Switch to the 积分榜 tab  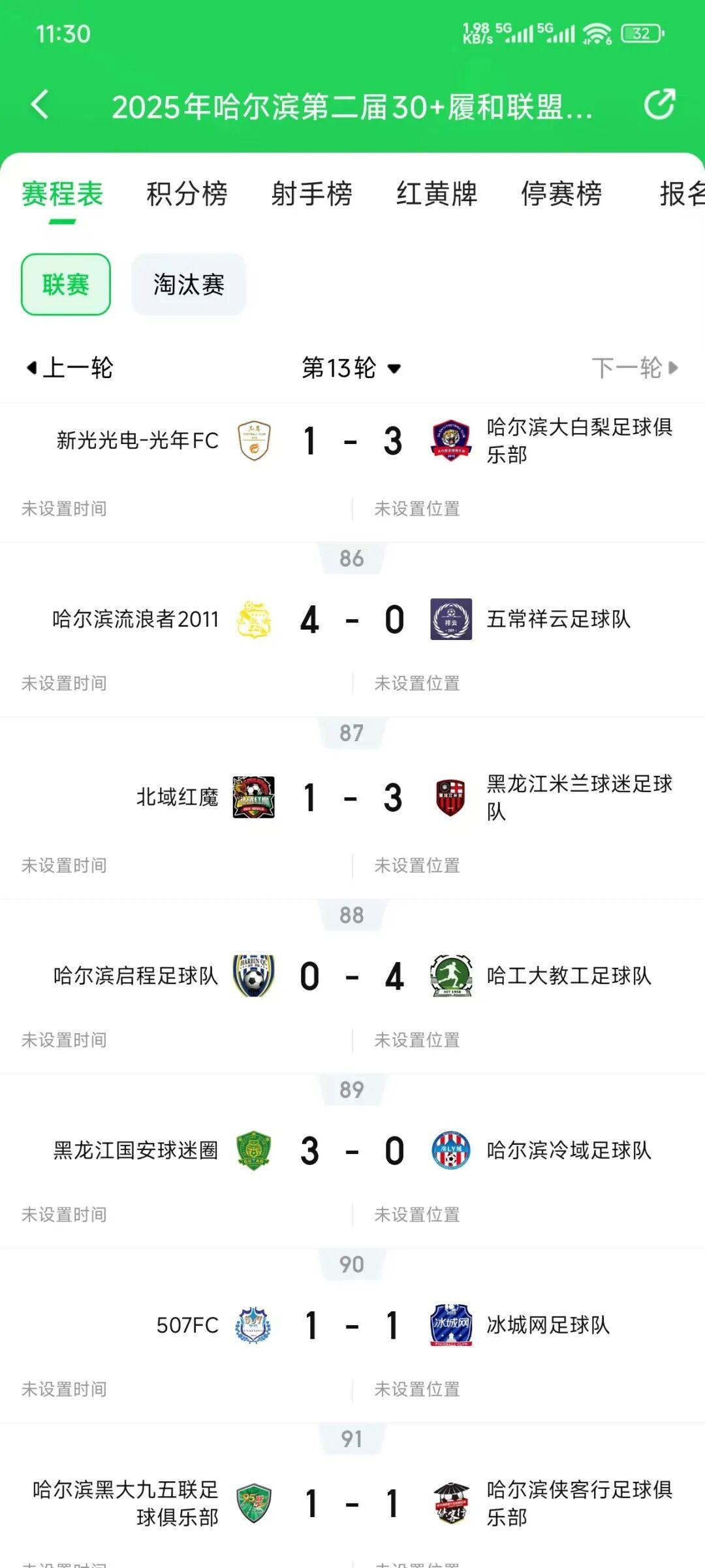coord(187,194)
